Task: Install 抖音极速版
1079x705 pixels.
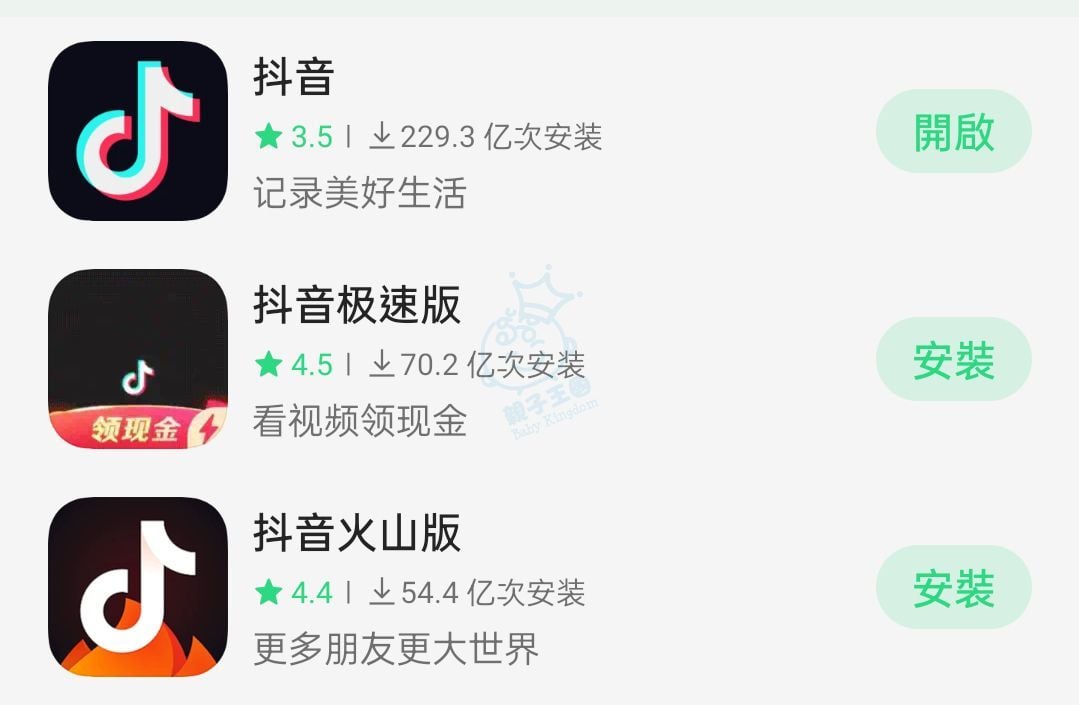Action: click(x=953, y=359)
